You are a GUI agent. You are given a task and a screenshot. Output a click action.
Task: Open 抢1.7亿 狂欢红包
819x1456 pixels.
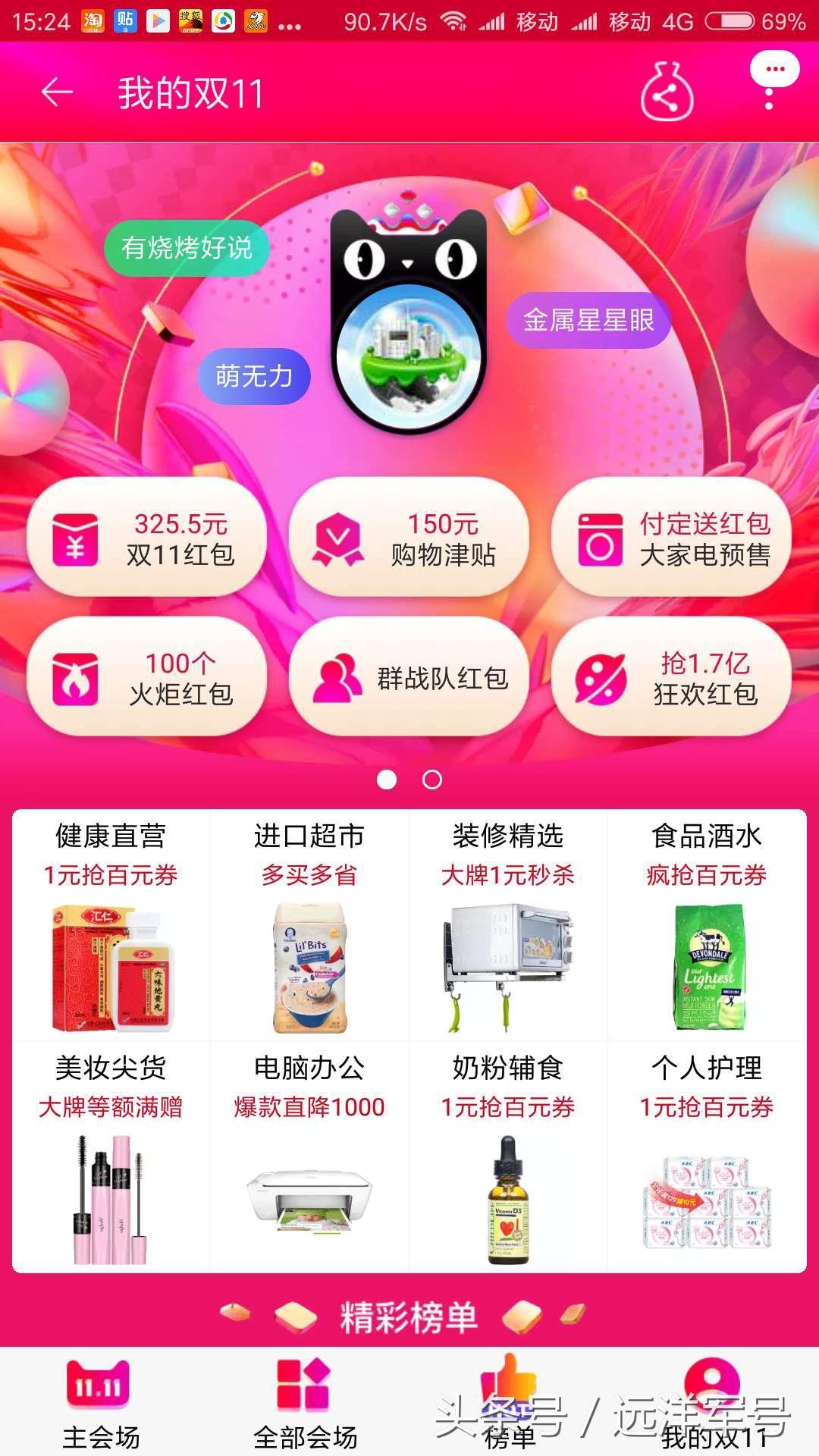pos(671,677)
